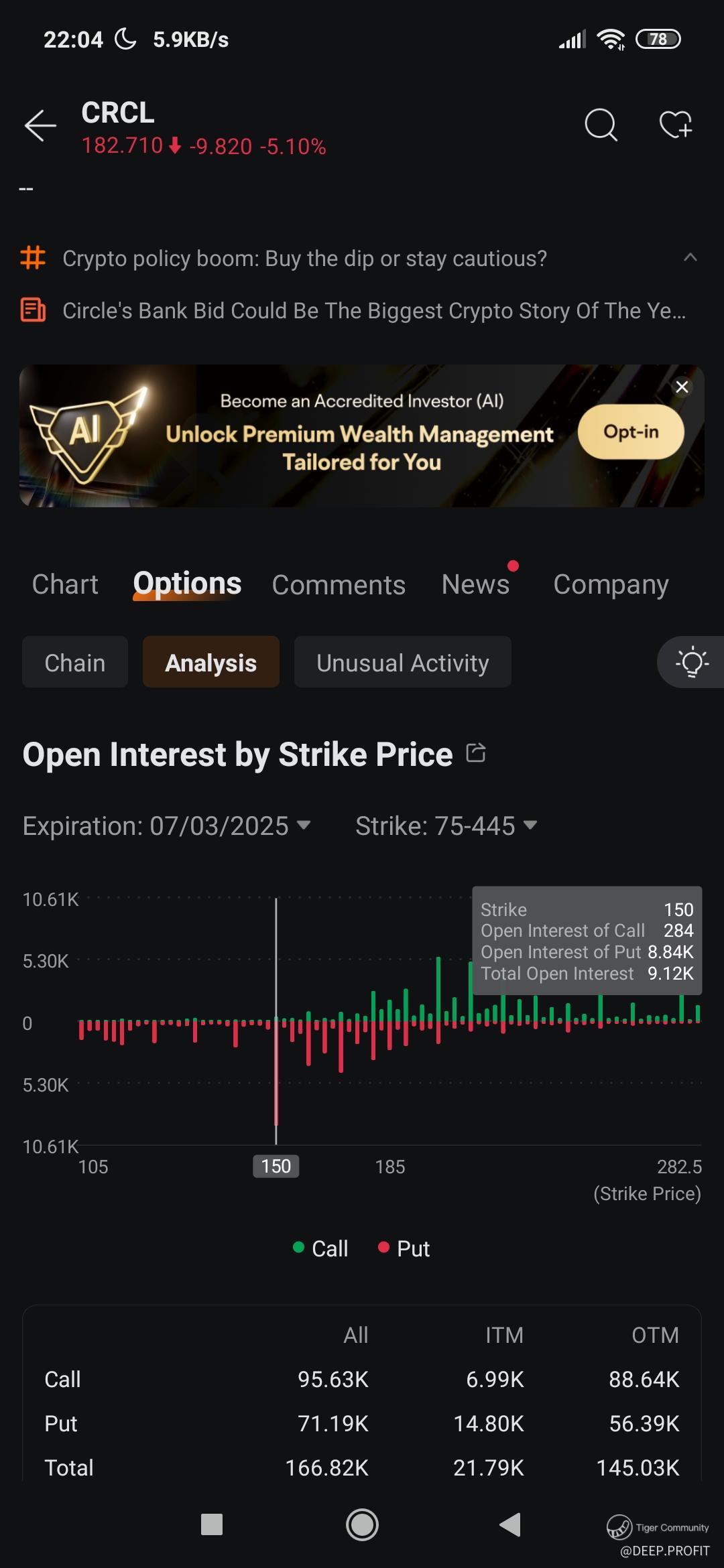
Task: Dismiss the Accredited Investor banner
Action: [x=682, y=387]
